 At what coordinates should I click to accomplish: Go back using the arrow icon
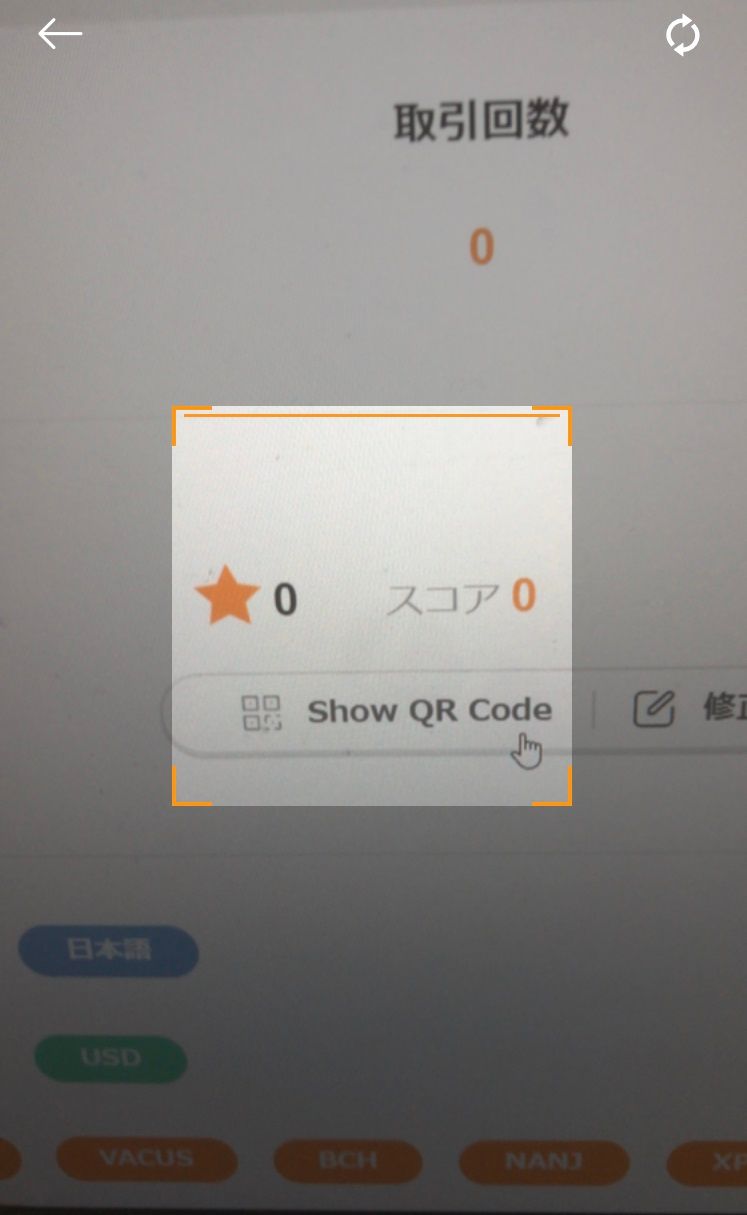point(60,35)
